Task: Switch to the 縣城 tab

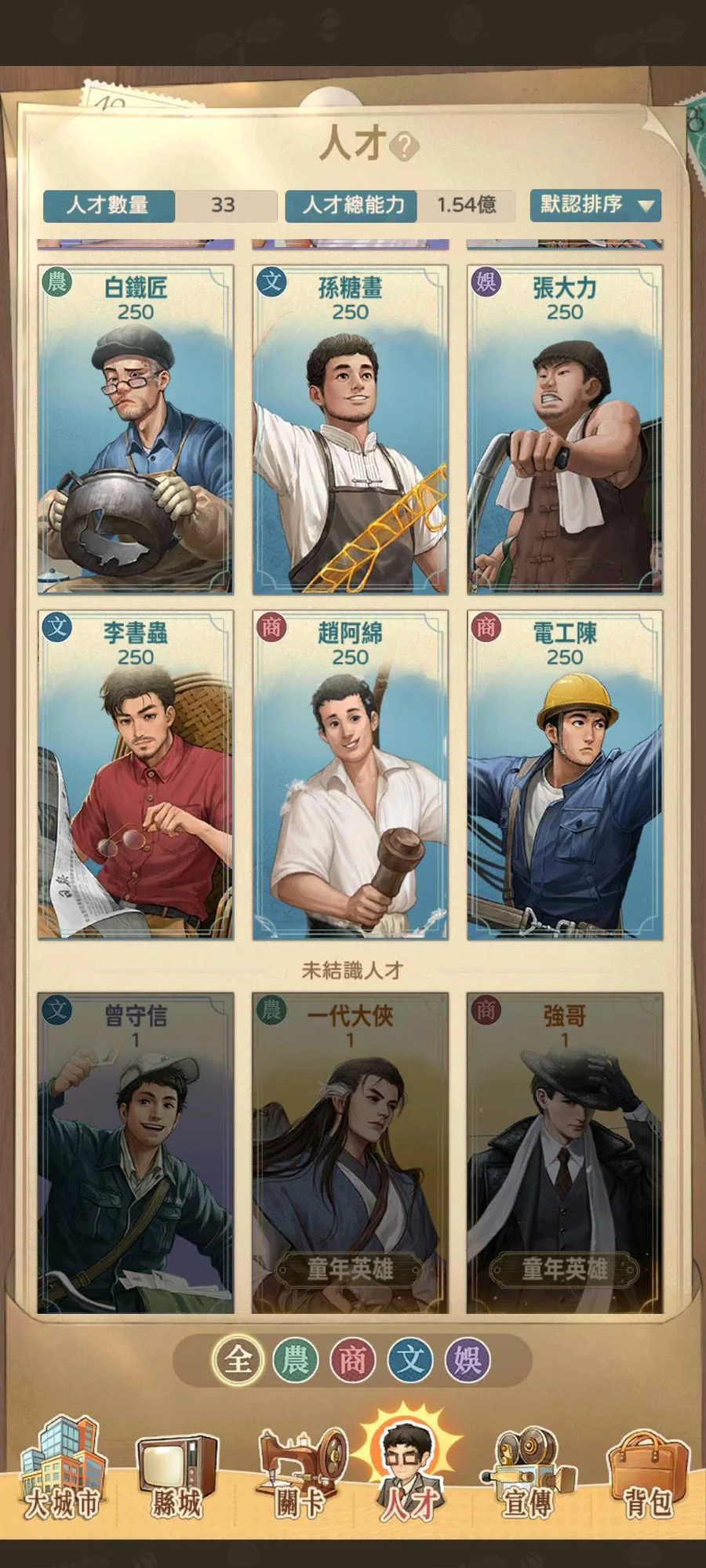Action: click(x=176, y=1474)
